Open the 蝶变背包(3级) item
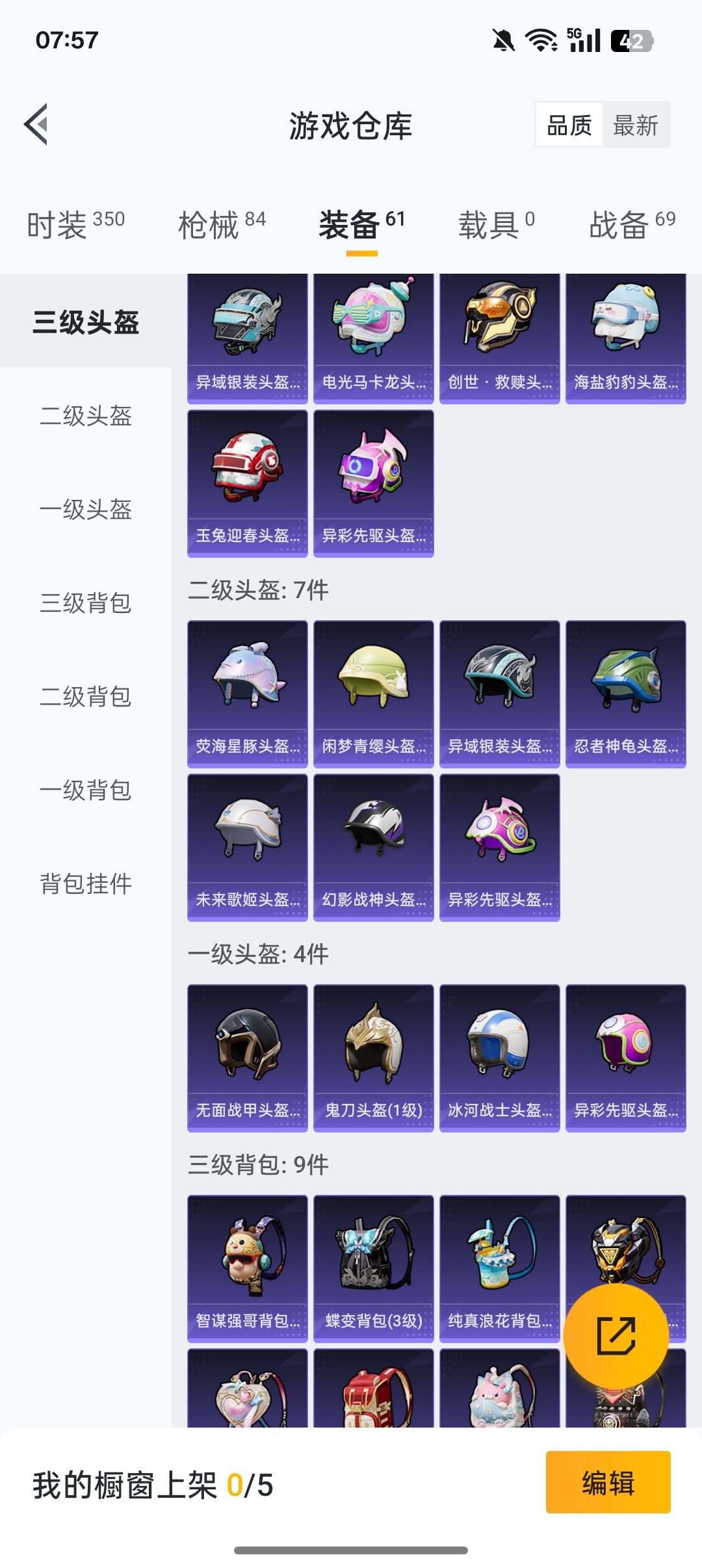The height and width of the screenshot is (1568, 702). (x=373, y=1269)
